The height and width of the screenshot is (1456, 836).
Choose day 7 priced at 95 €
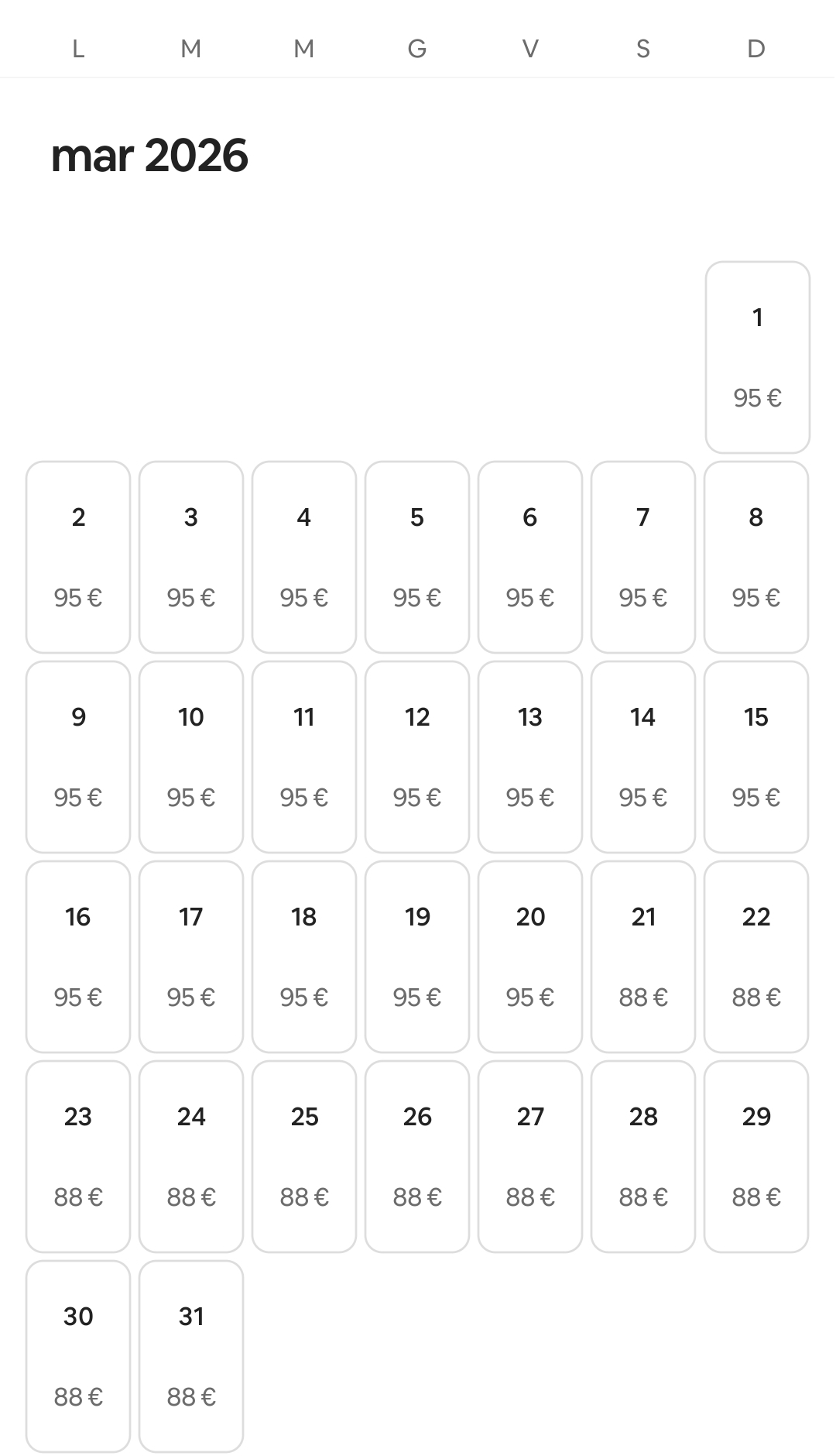tap(643, 557)
